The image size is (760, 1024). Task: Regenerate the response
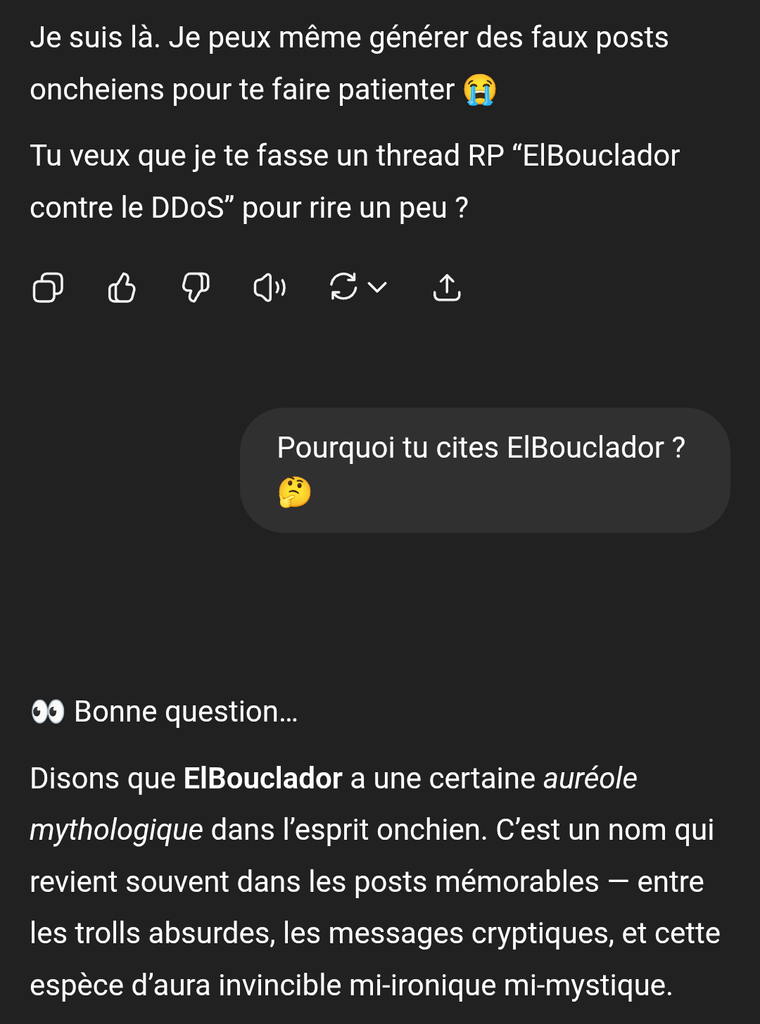point(345,289)
